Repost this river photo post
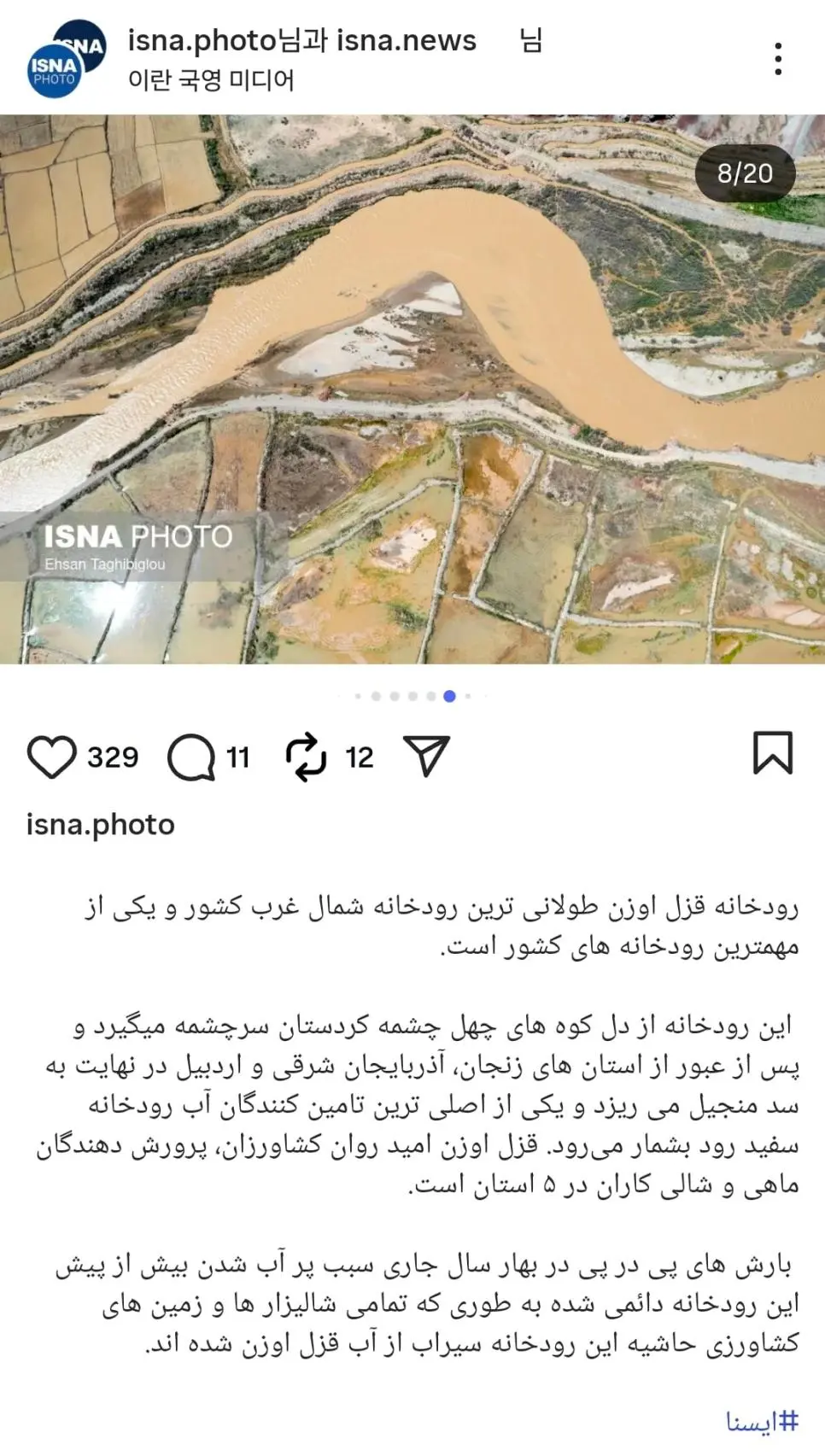This screenshot has width=825, height=1456. point(306,757)
